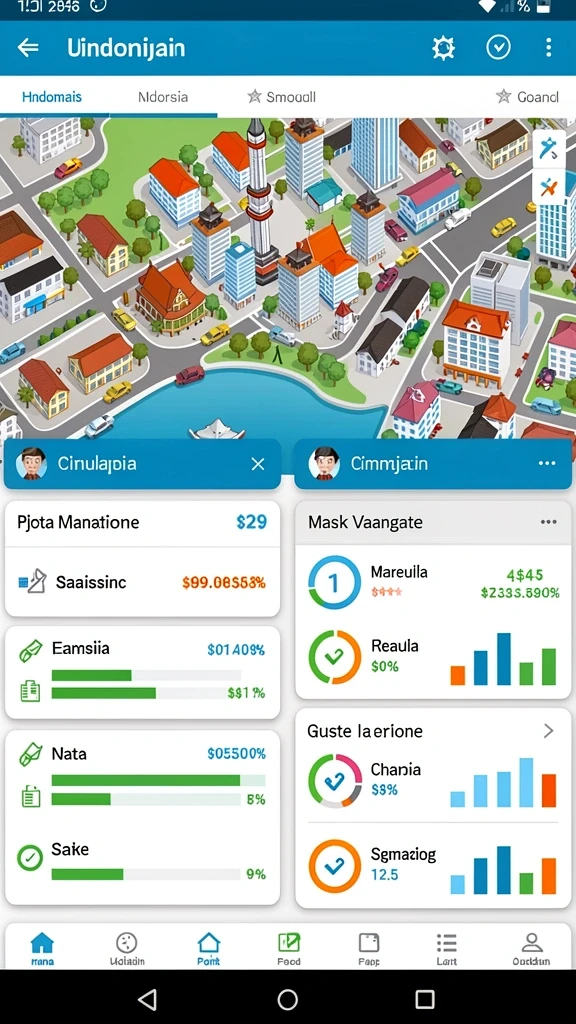Select the Goand tab

(527, 97)
